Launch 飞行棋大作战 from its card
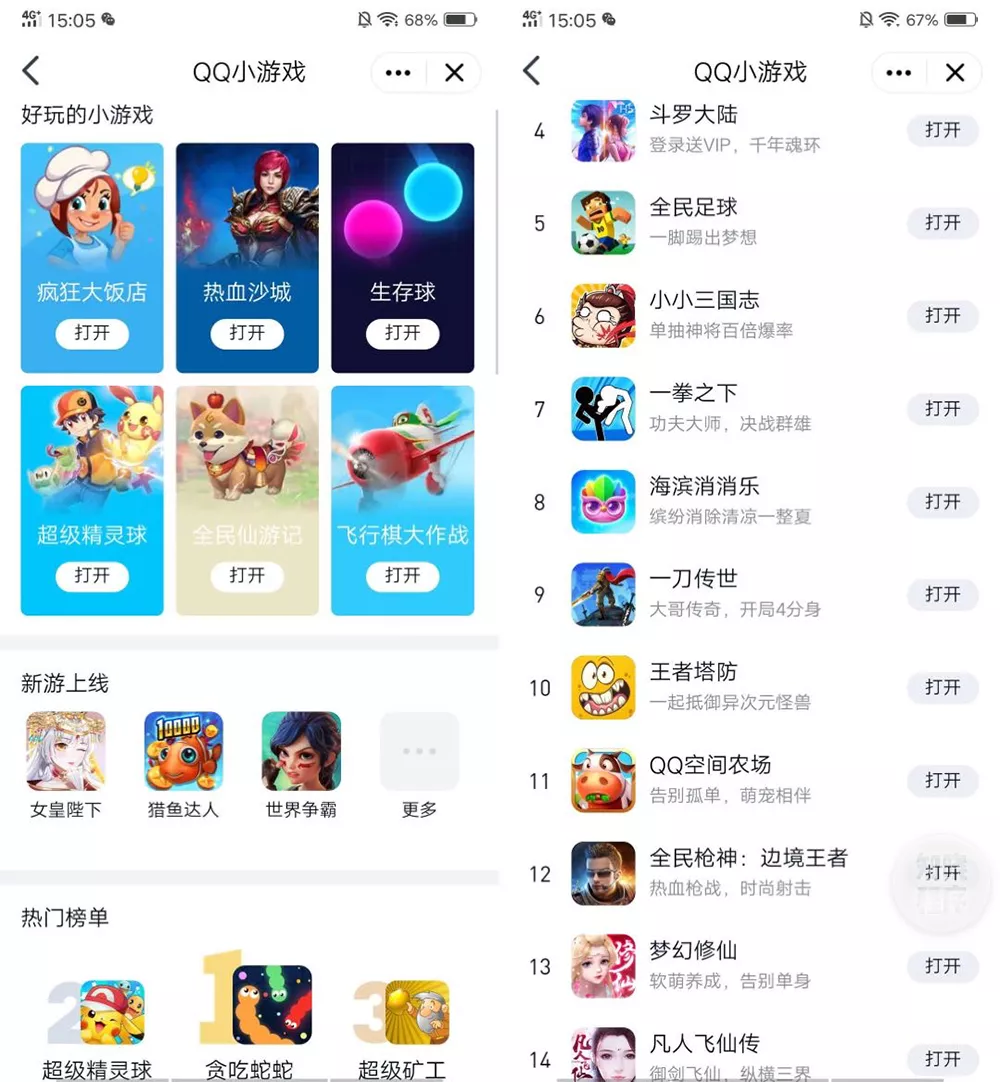The height and width of the screenshot is (1082, 1000). 402,576
